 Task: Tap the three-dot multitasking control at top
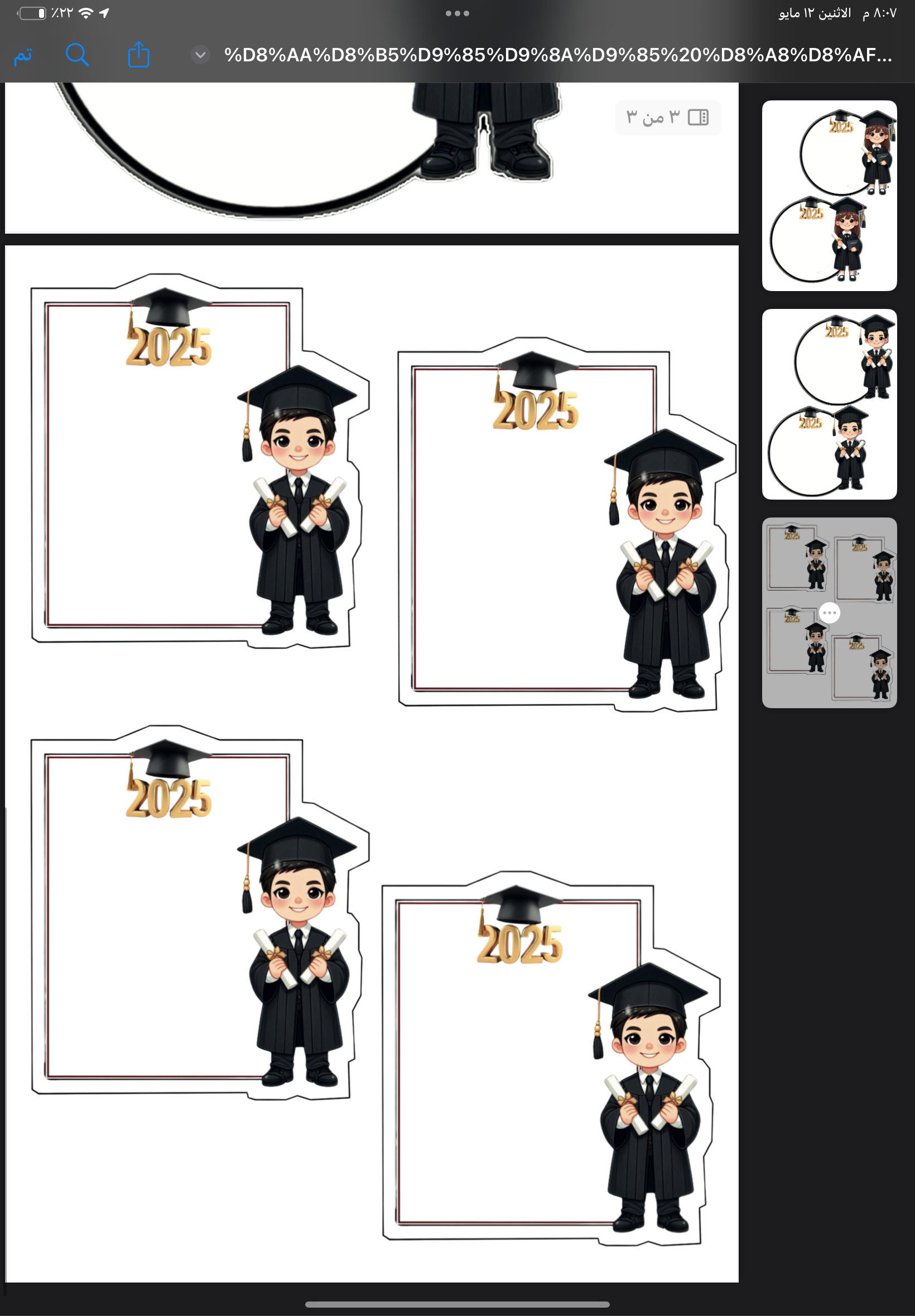457,13
